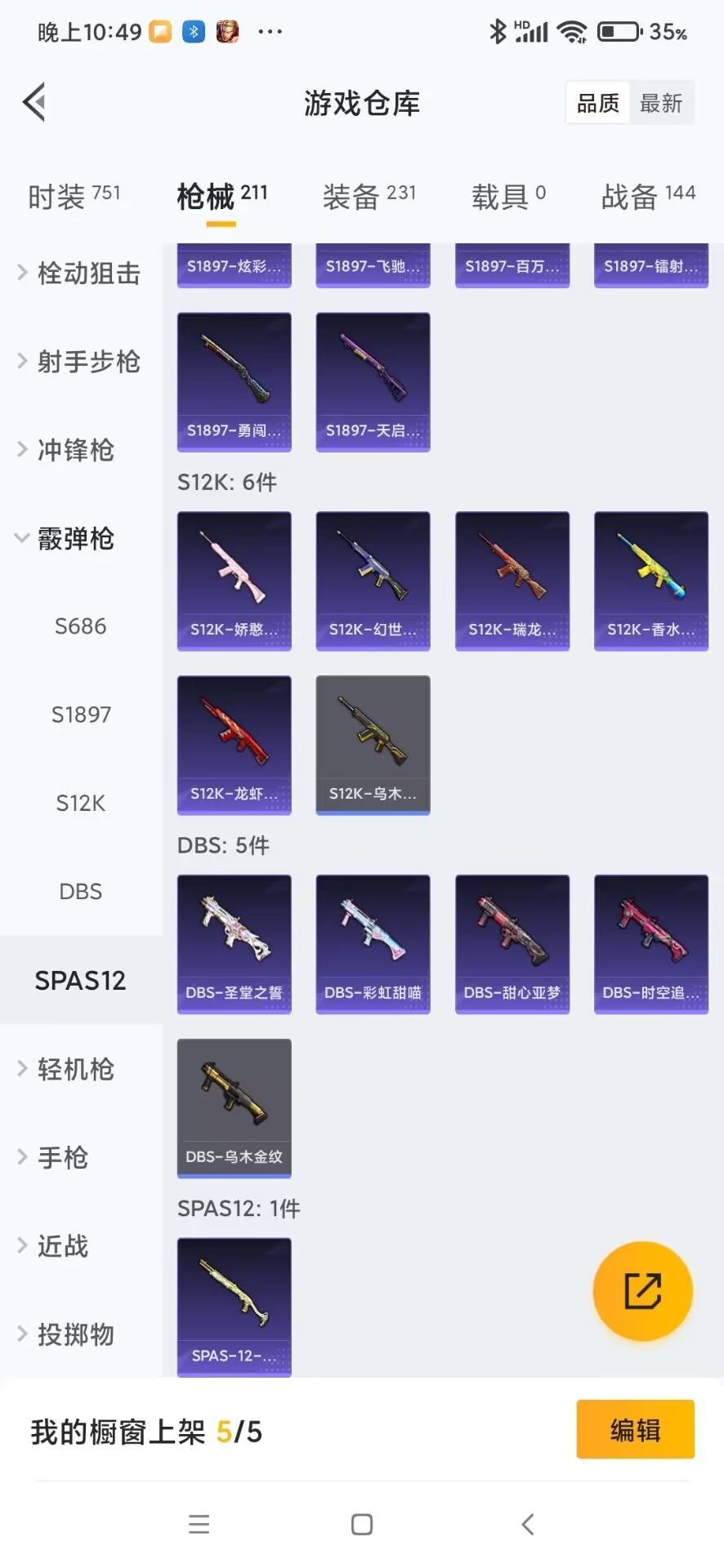Sort items by 最新
Screen dimensions: 724x1568
660,103
